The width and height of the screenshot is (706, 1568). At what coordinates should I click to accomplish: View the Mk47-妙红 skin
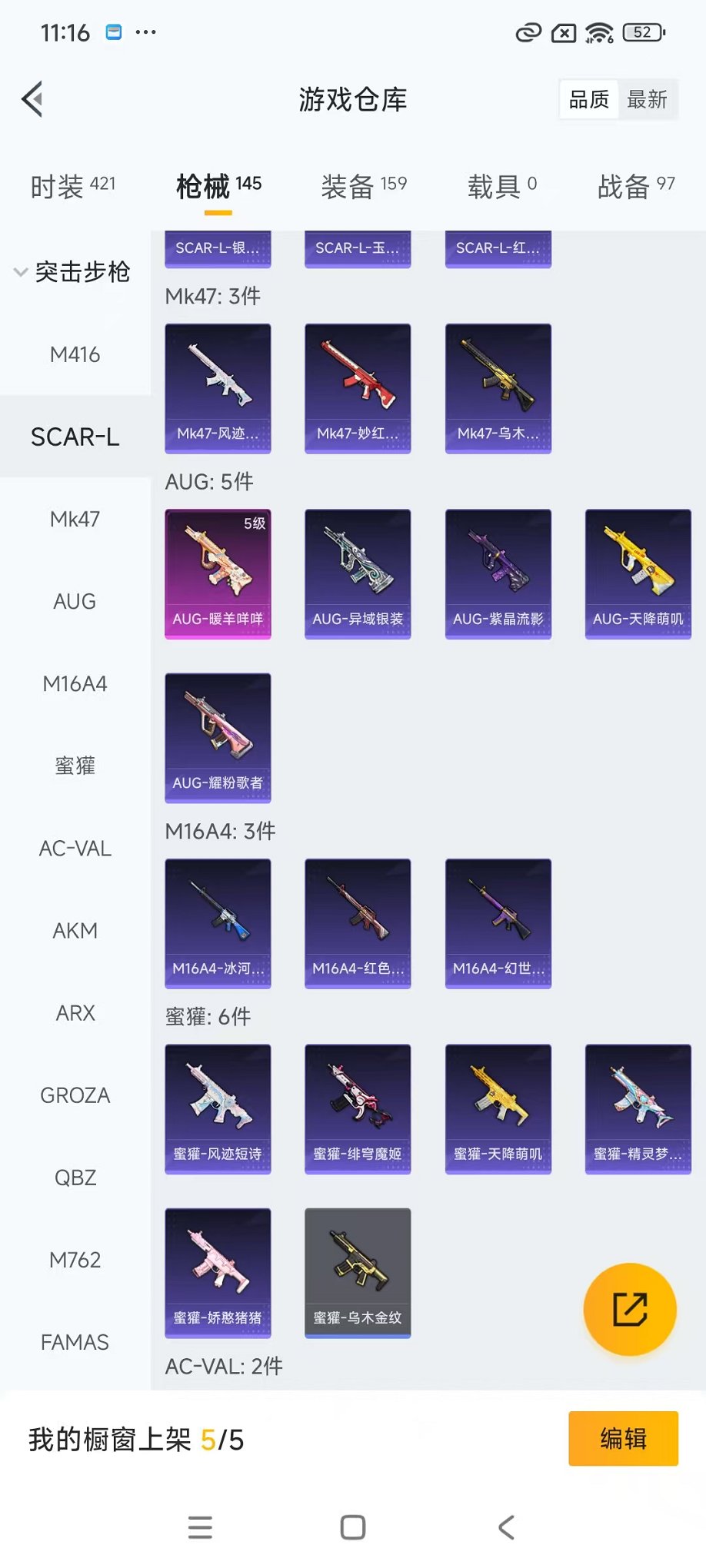pos(358,388)
